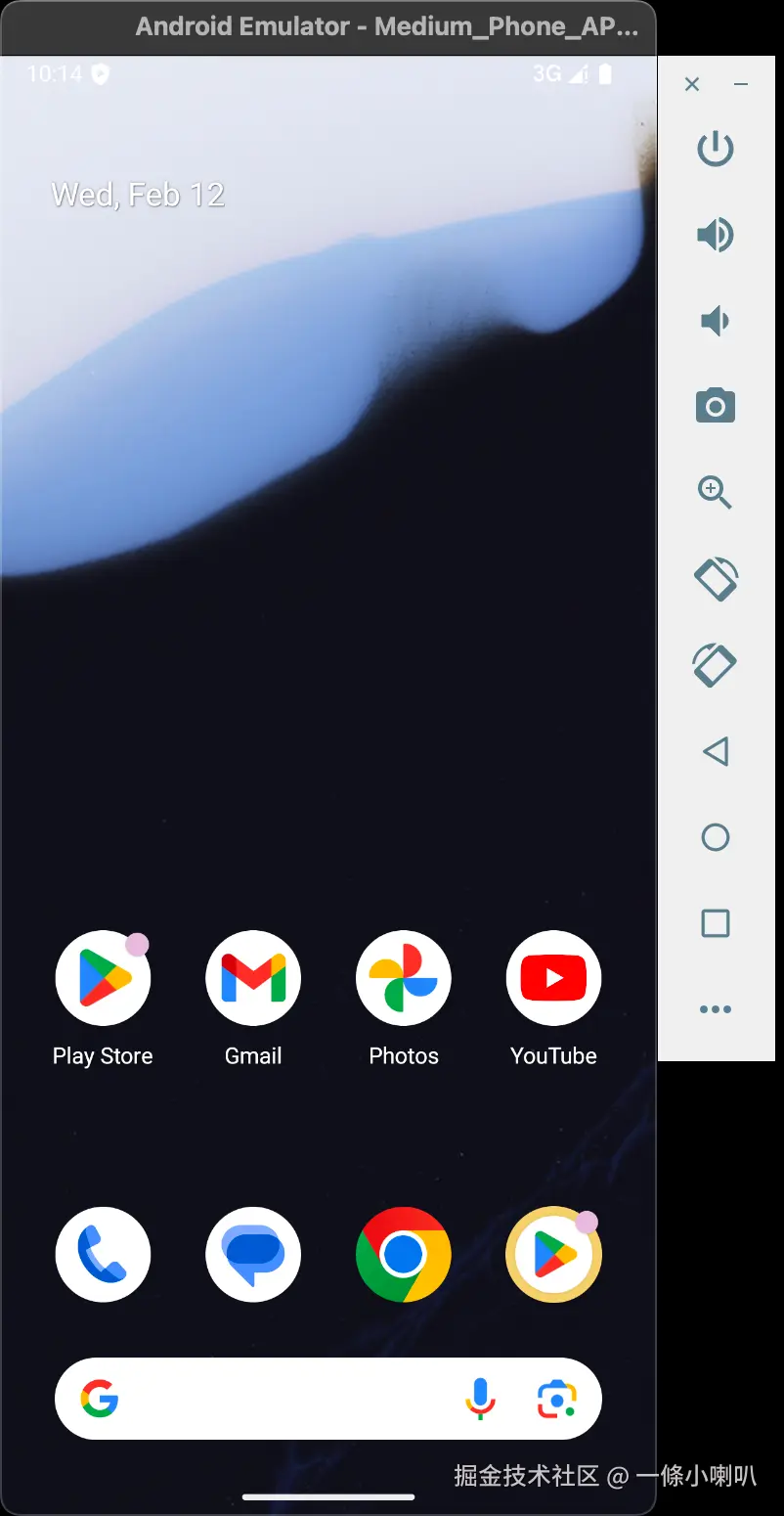784x1516 pixels.
Task: Open the Photos app
Action: coord(404,978)
